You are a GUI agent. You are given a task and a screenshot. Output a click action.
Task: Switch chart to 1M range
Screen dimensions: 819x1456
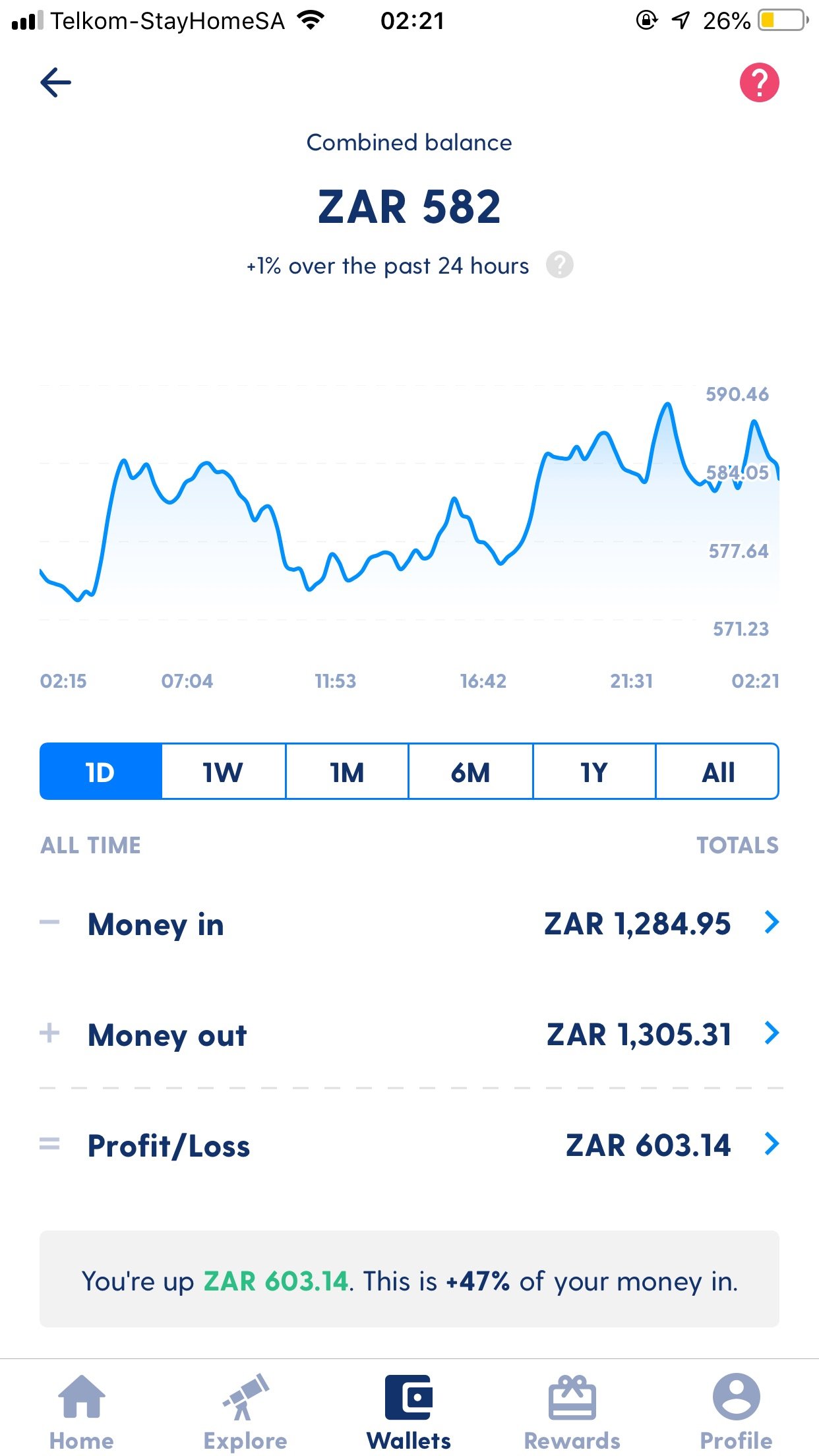pyautogui.click(x=347, y=772)
